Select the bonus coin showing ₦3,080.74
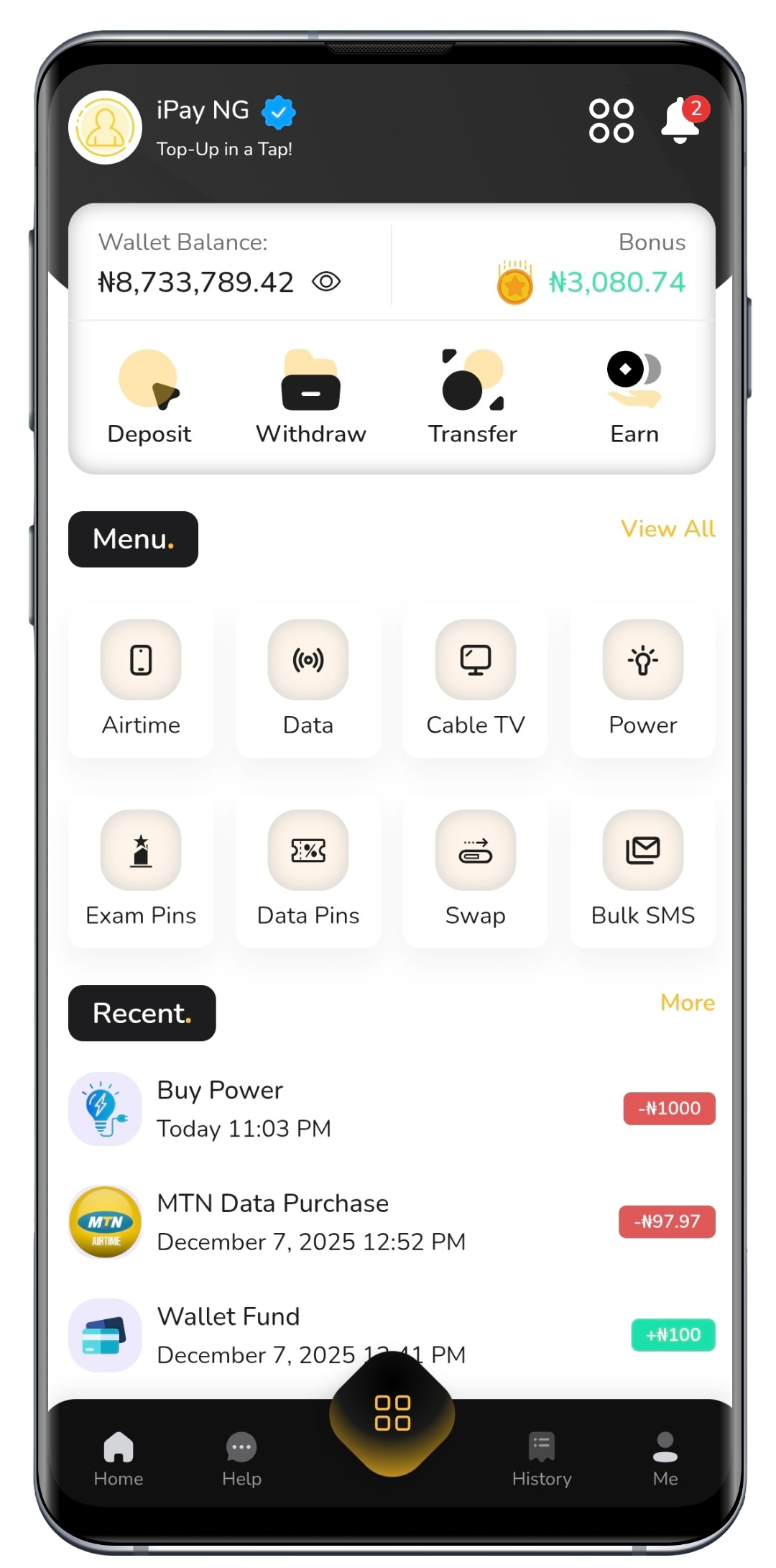776x1568 pixels. (514, 282)
